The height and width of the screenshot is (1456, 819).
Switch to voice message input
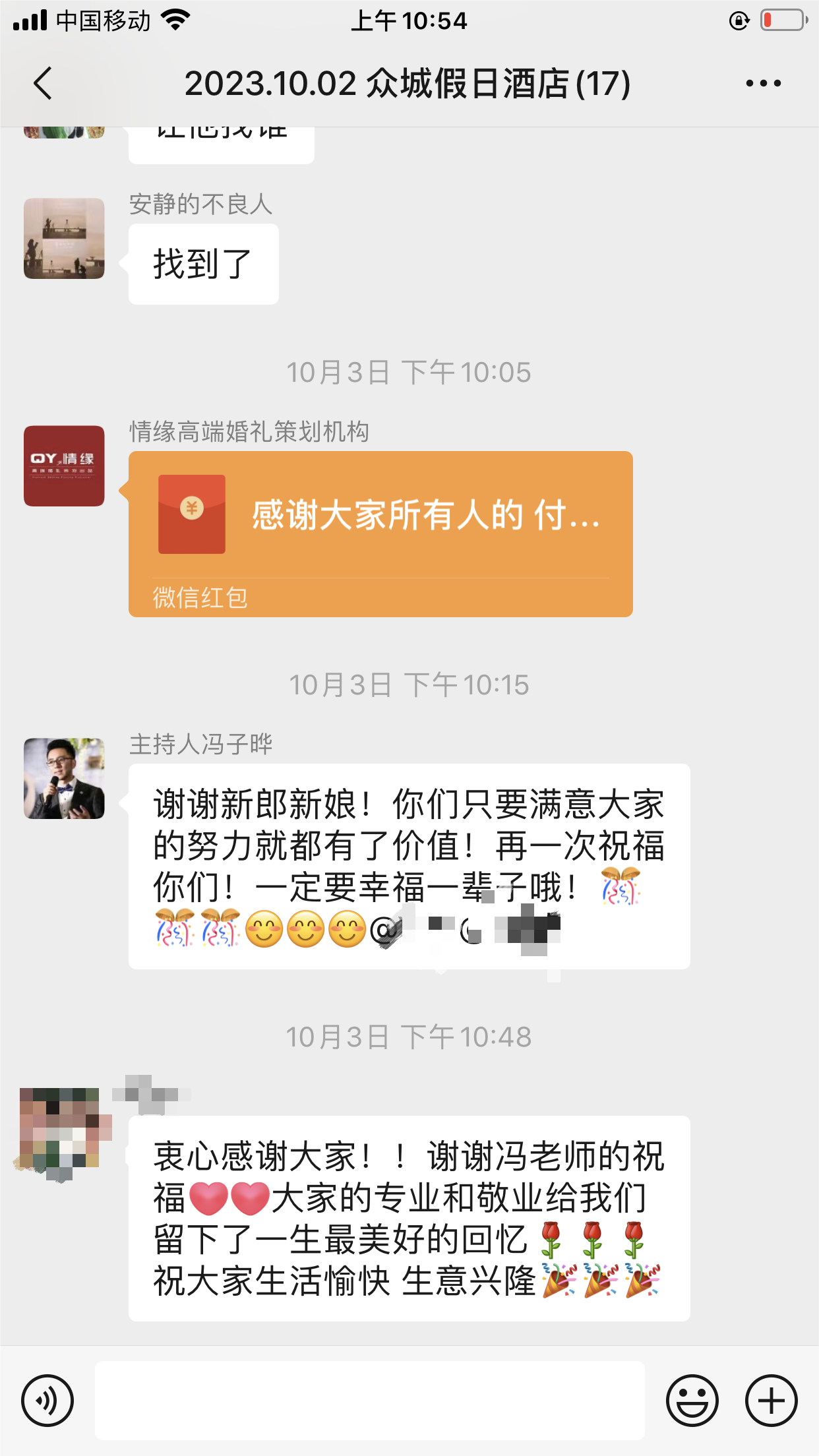pos(47,1401)
